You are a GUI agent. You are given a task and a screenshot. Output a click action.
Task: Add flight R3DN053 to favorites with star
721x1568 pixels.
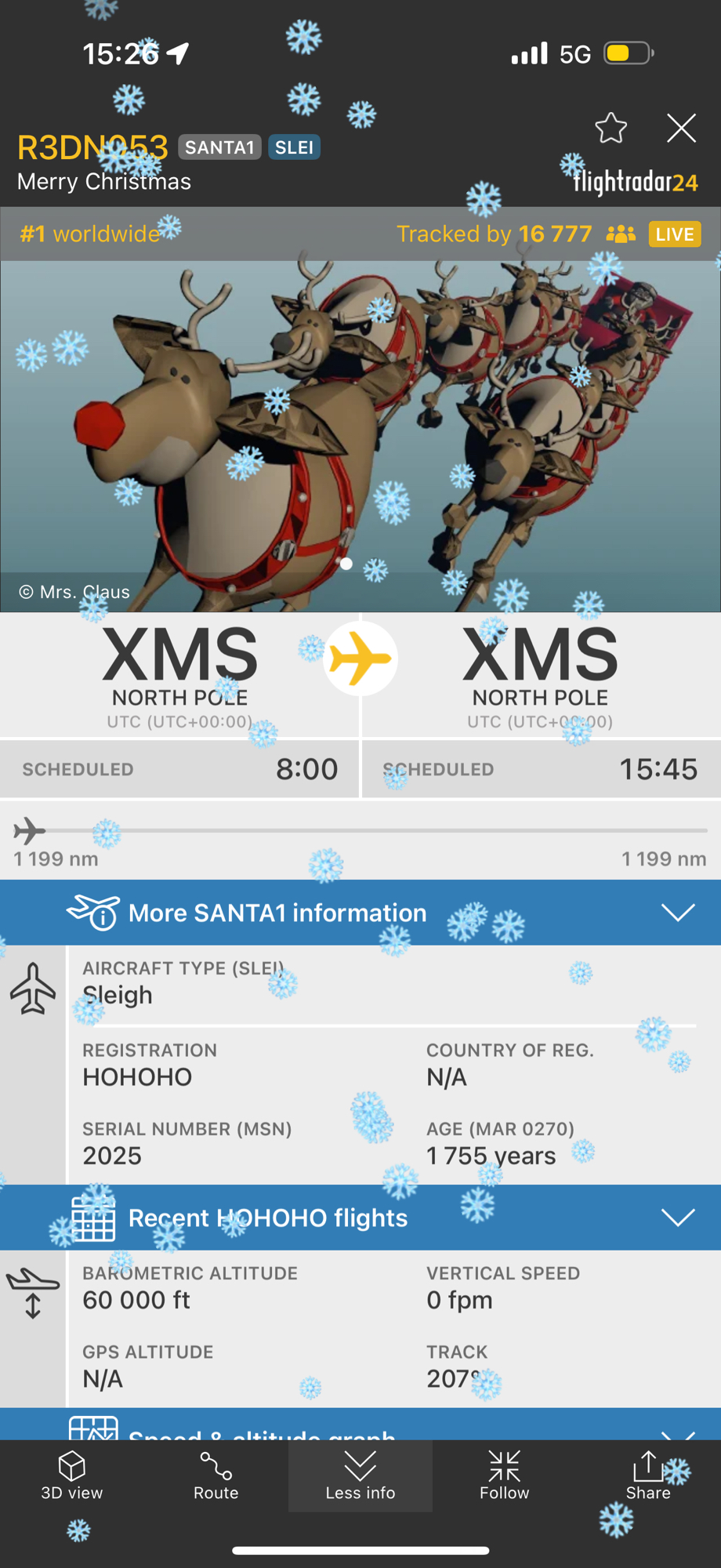click(610, 128)
